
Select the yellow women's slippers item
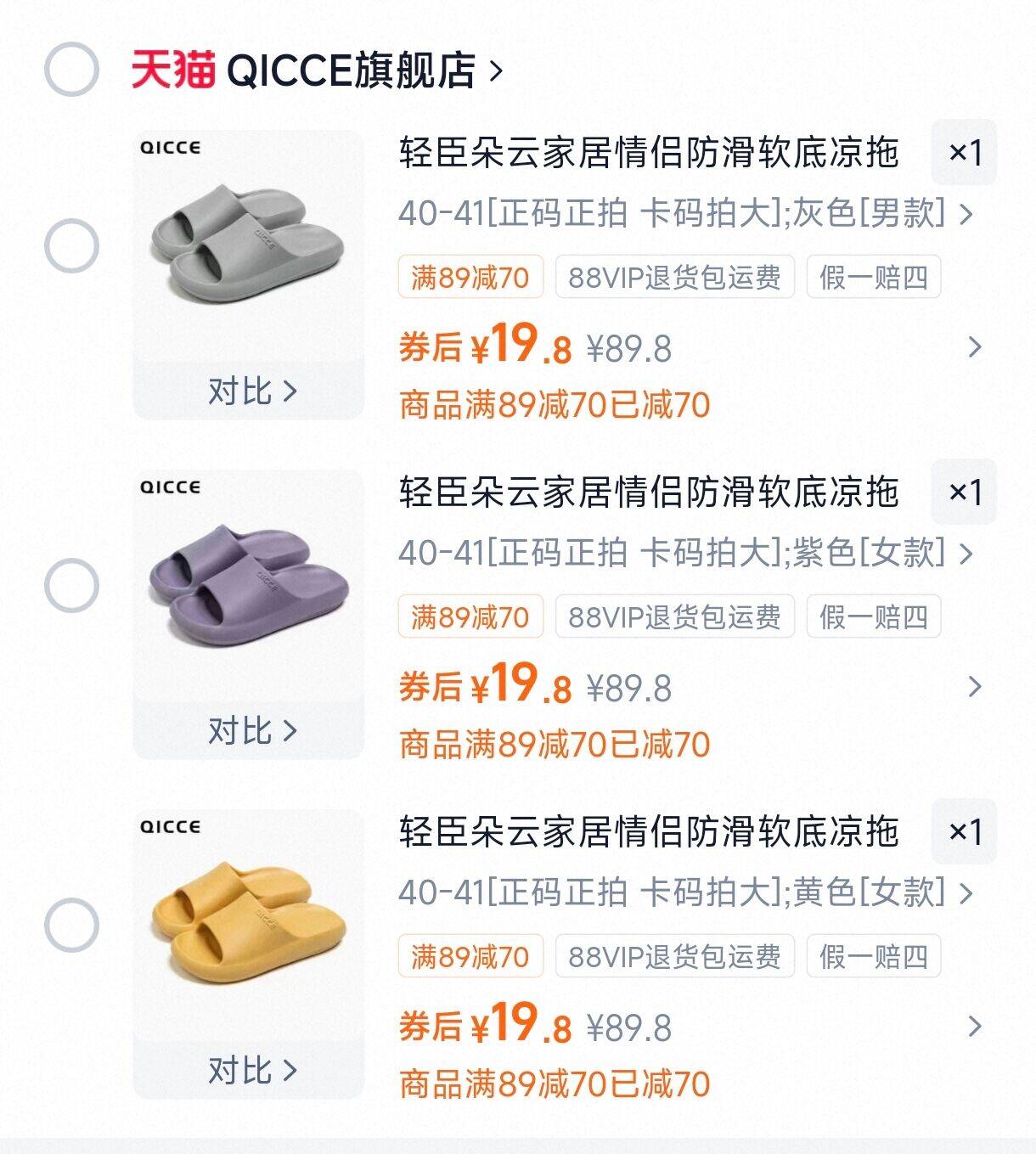pyautogui.click(x=71, y=926)
